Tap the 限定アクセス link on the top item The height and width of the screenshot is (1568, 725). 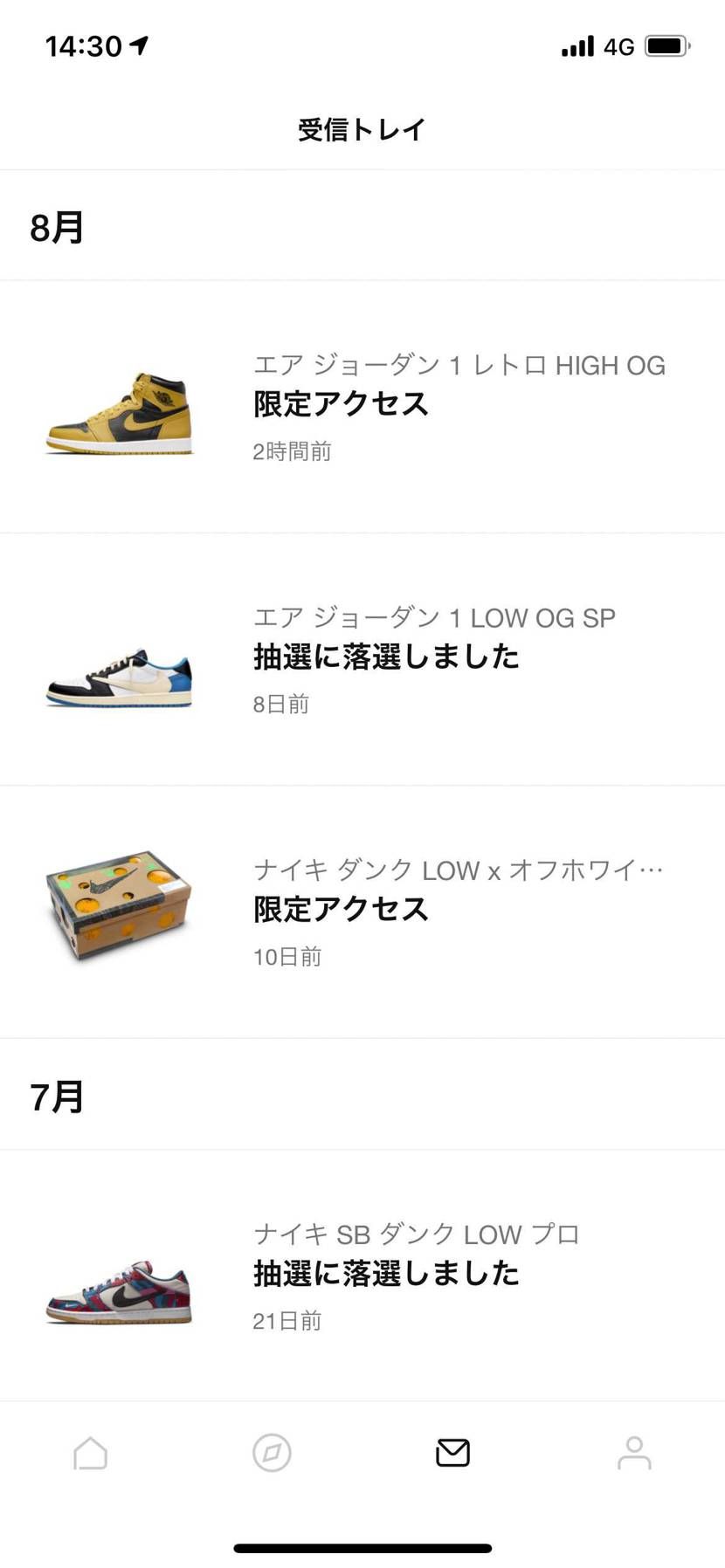pyautogui.click(x=339, y=404)
